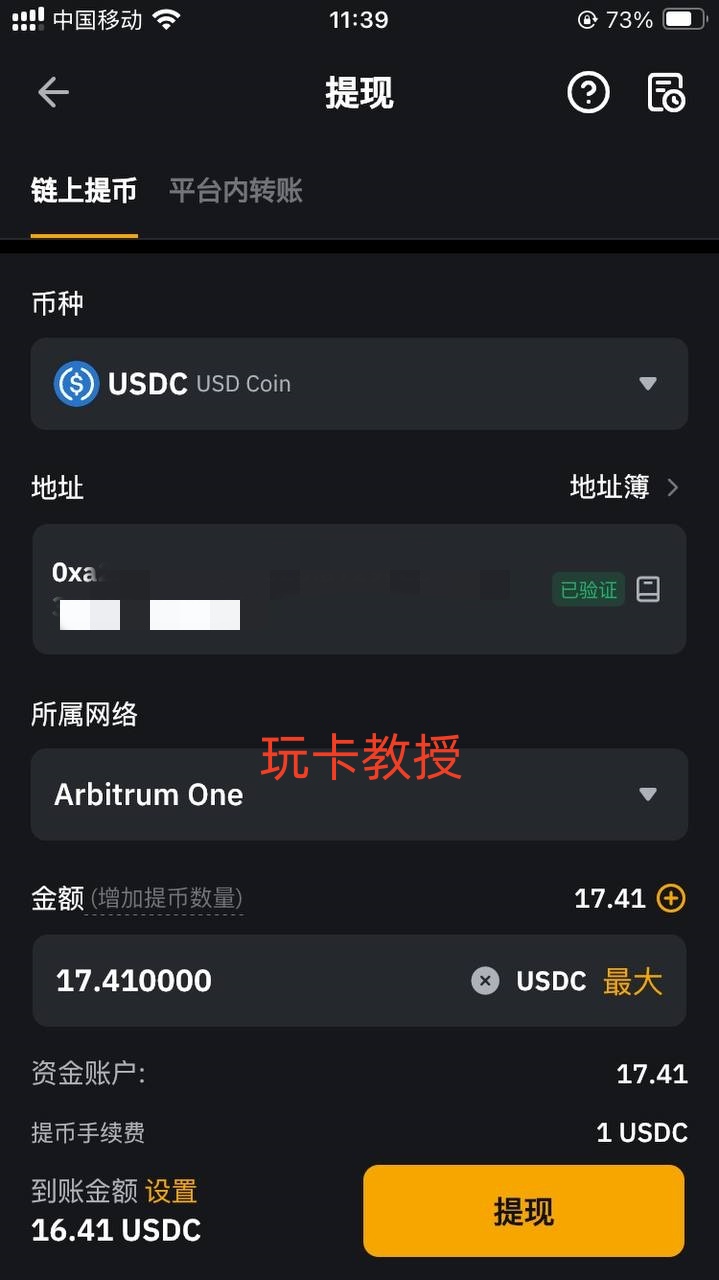Open 地址簿 address book link
The width and height of the screenshot is (719, 1280).
623,487
